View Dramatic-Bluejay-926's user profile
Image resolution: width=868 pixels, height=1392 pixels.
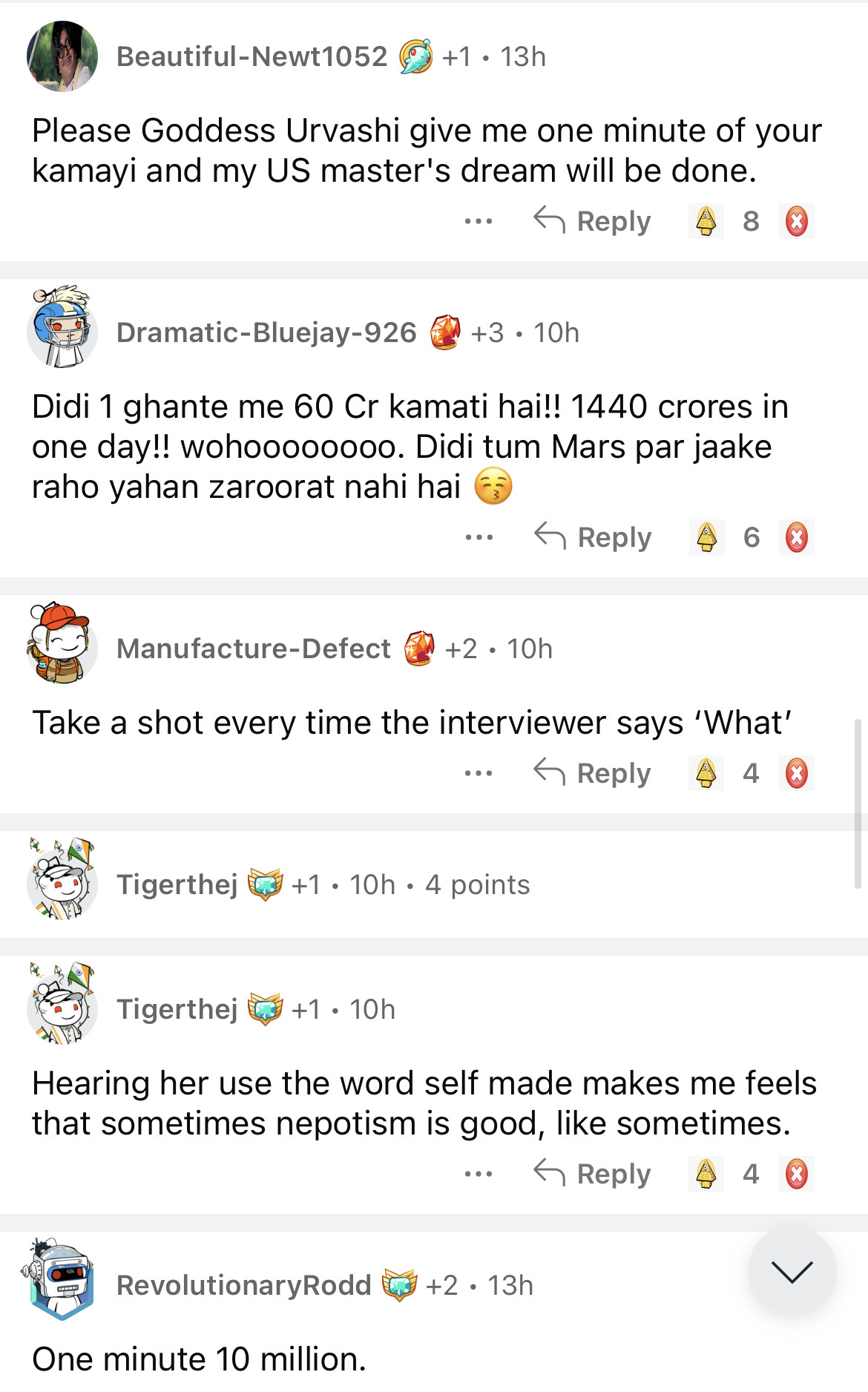(266, 332)
